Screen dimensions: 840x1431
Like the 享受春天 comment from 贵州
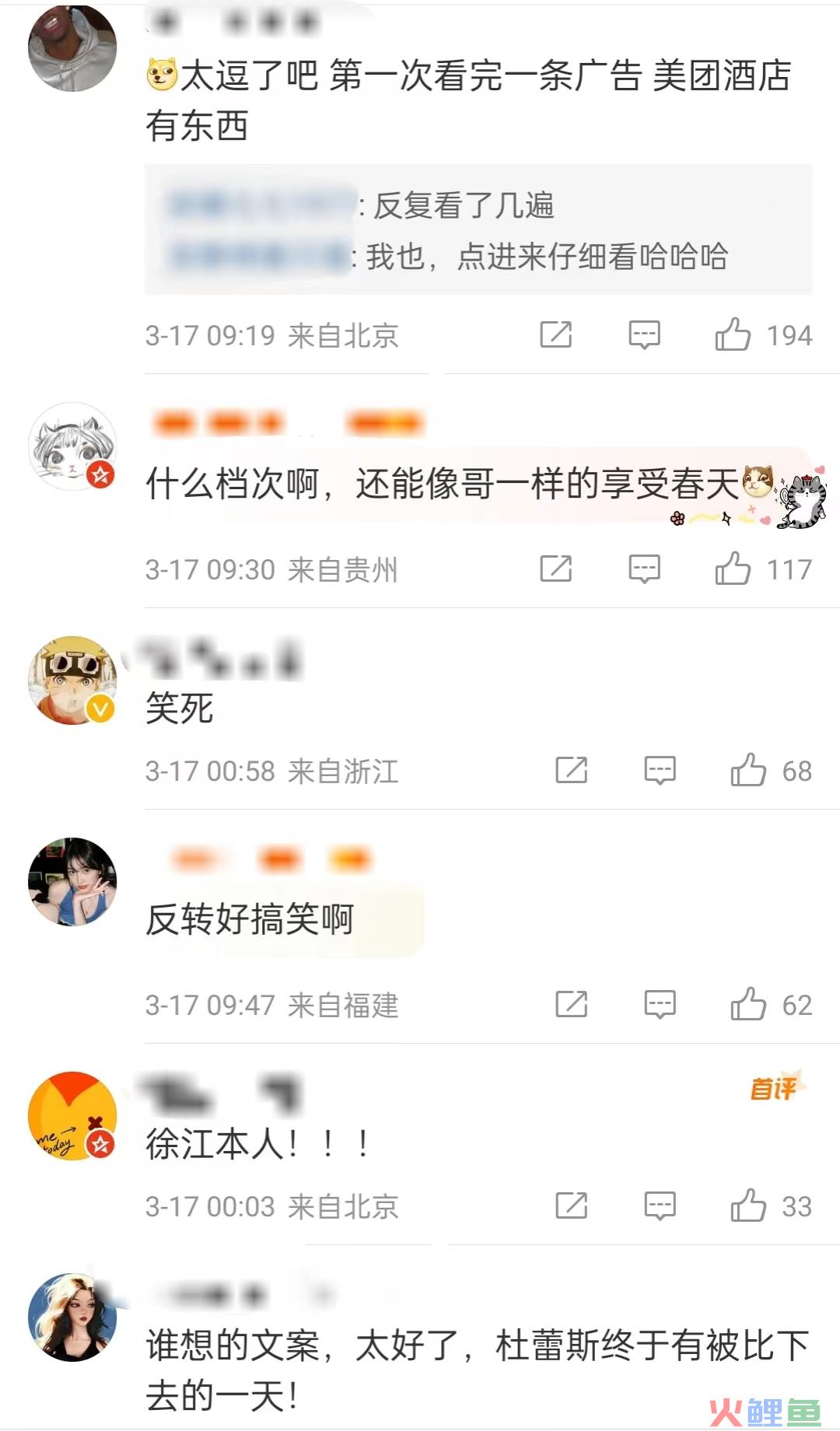tap(733, 569)
